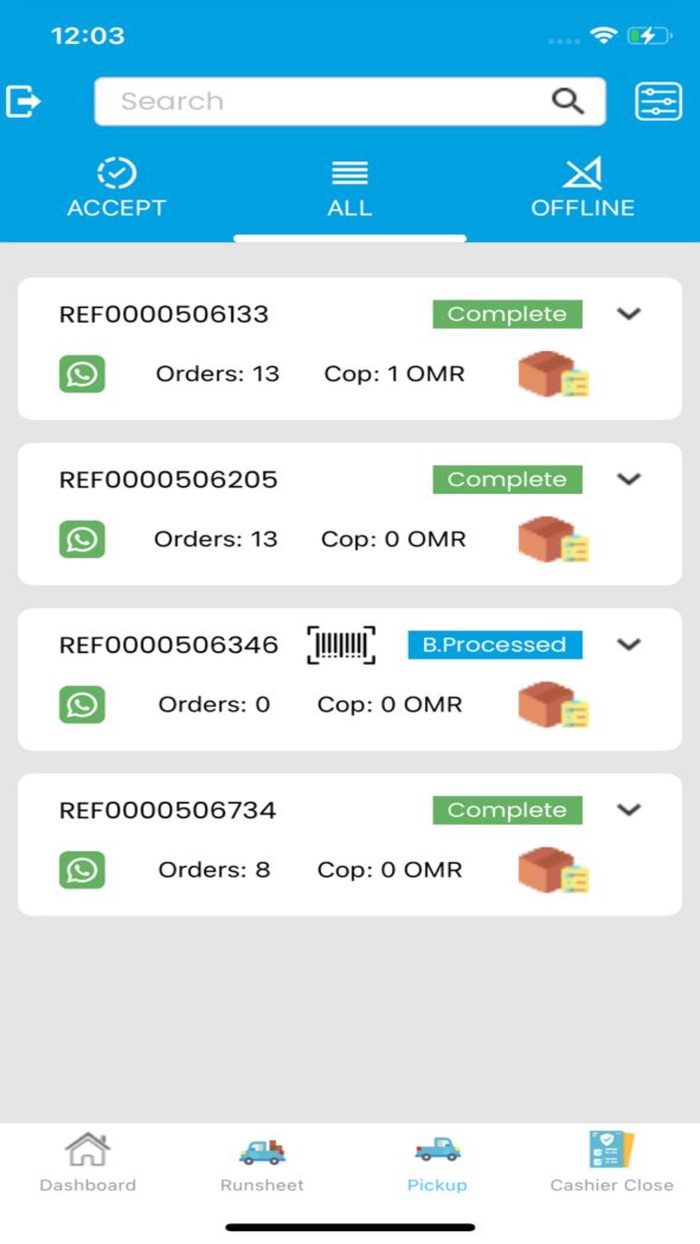Switch to the OFFLINE tab
700x1244 pixels.
582,188
